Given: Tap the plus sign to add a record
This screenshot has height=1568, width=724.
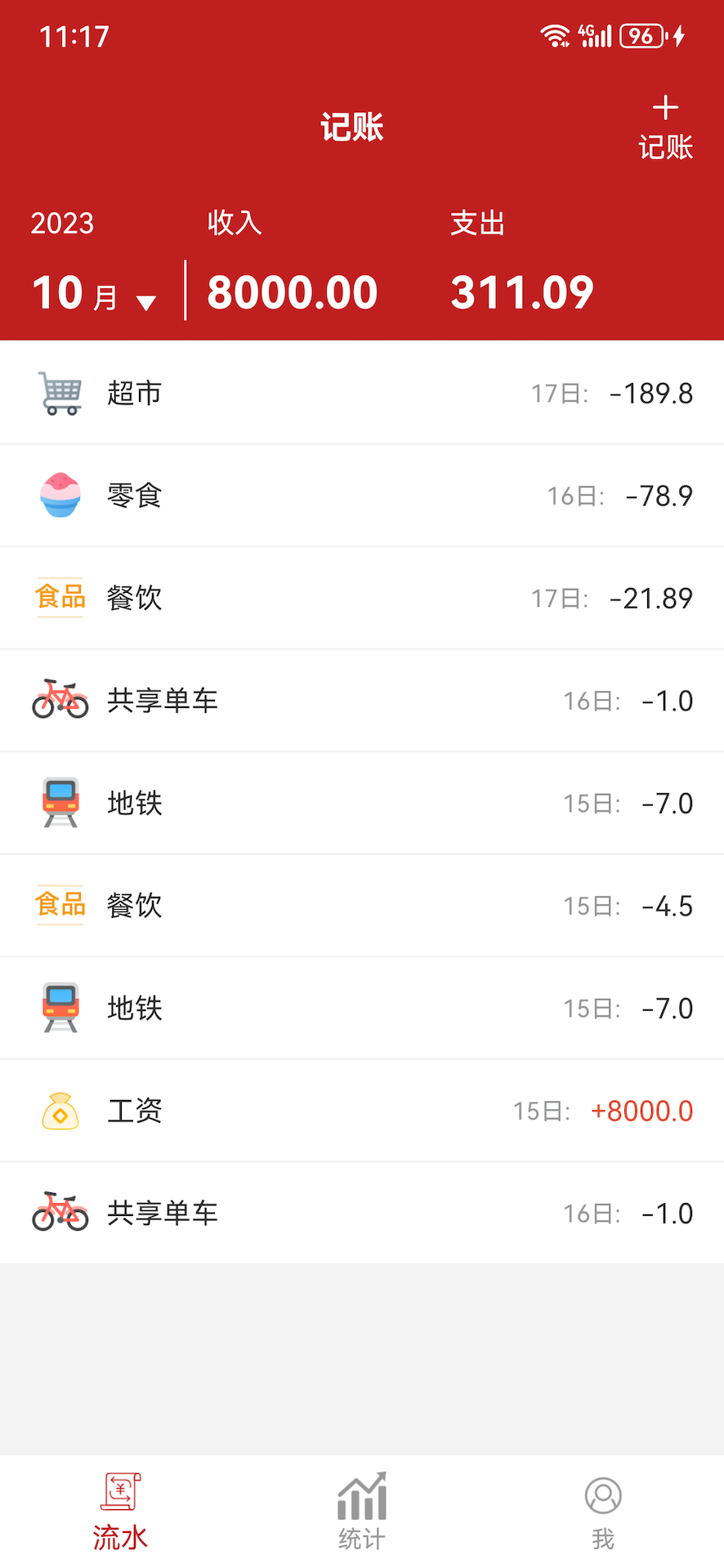Looking at the screenshot, I should [665, 108].
